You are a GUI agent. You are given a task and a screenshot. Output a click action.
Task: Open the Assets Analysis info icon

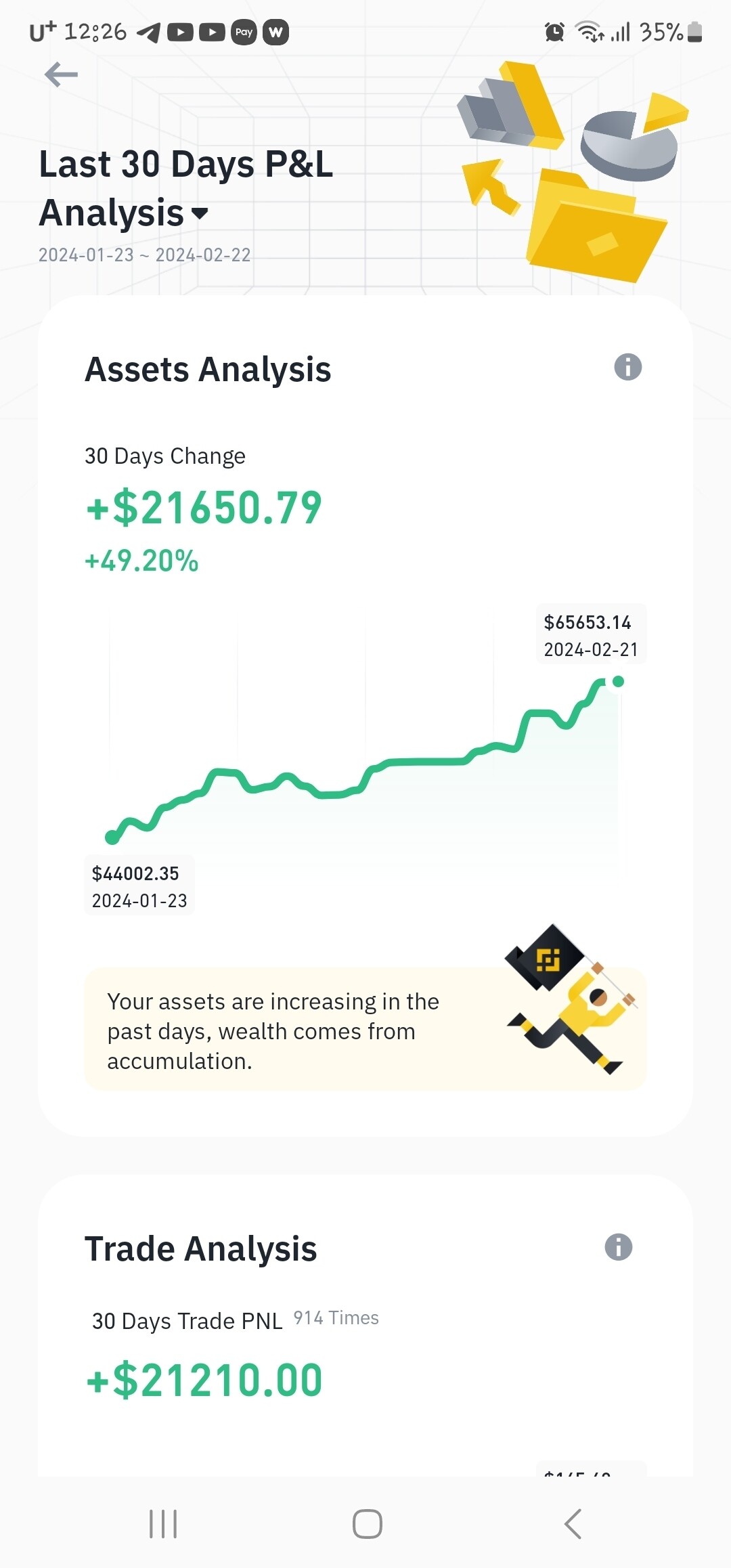627,368
